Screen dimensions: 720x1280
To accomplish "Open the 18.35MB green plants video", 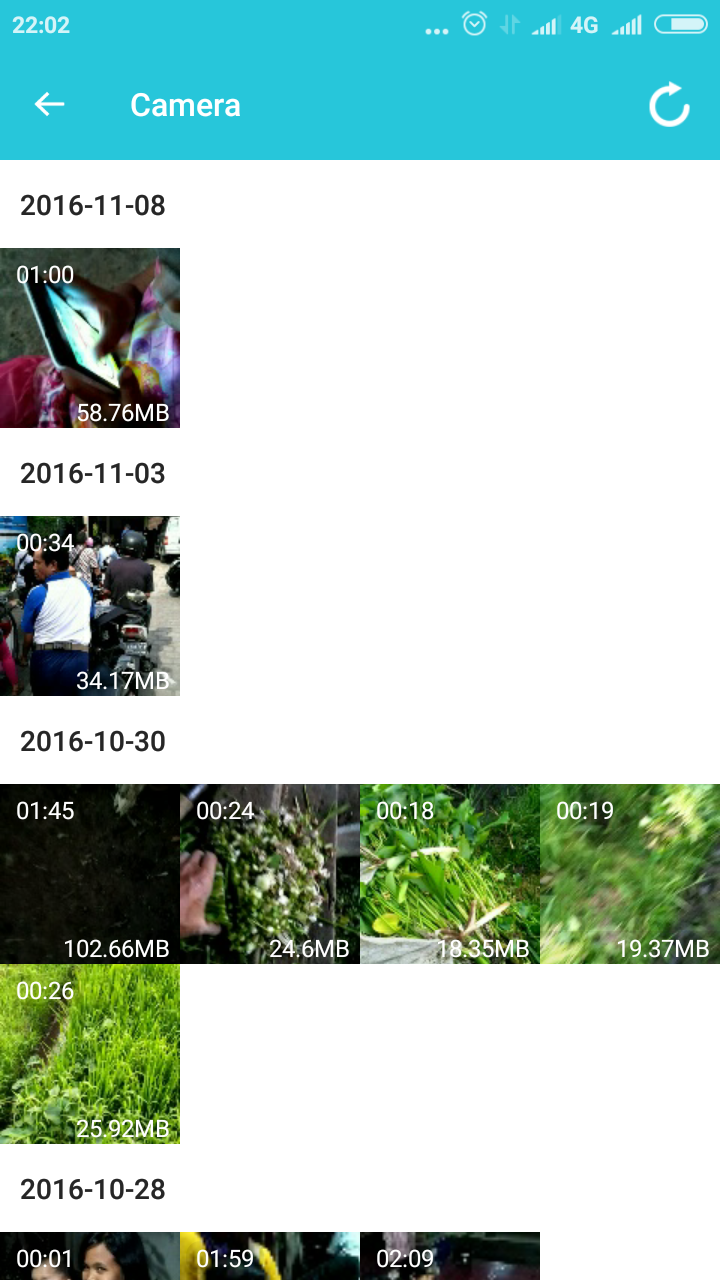I will tap(450, 873).
